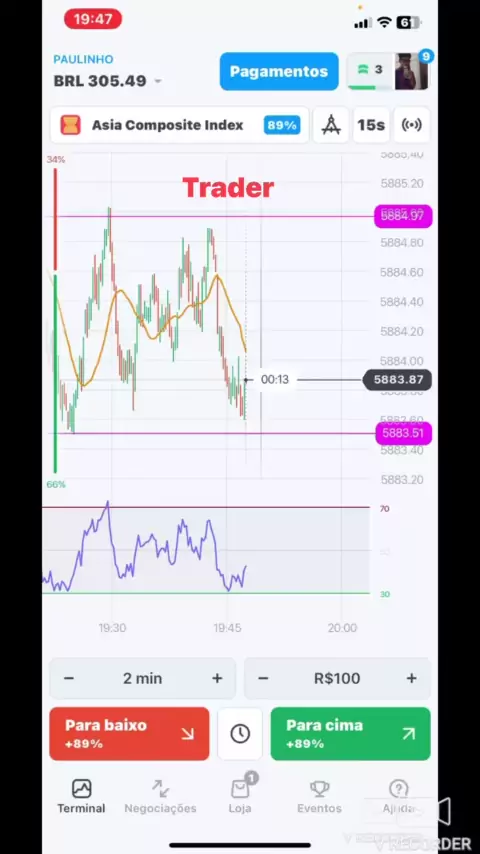Open the signals broadcast icon

click(x=411, y=125)
